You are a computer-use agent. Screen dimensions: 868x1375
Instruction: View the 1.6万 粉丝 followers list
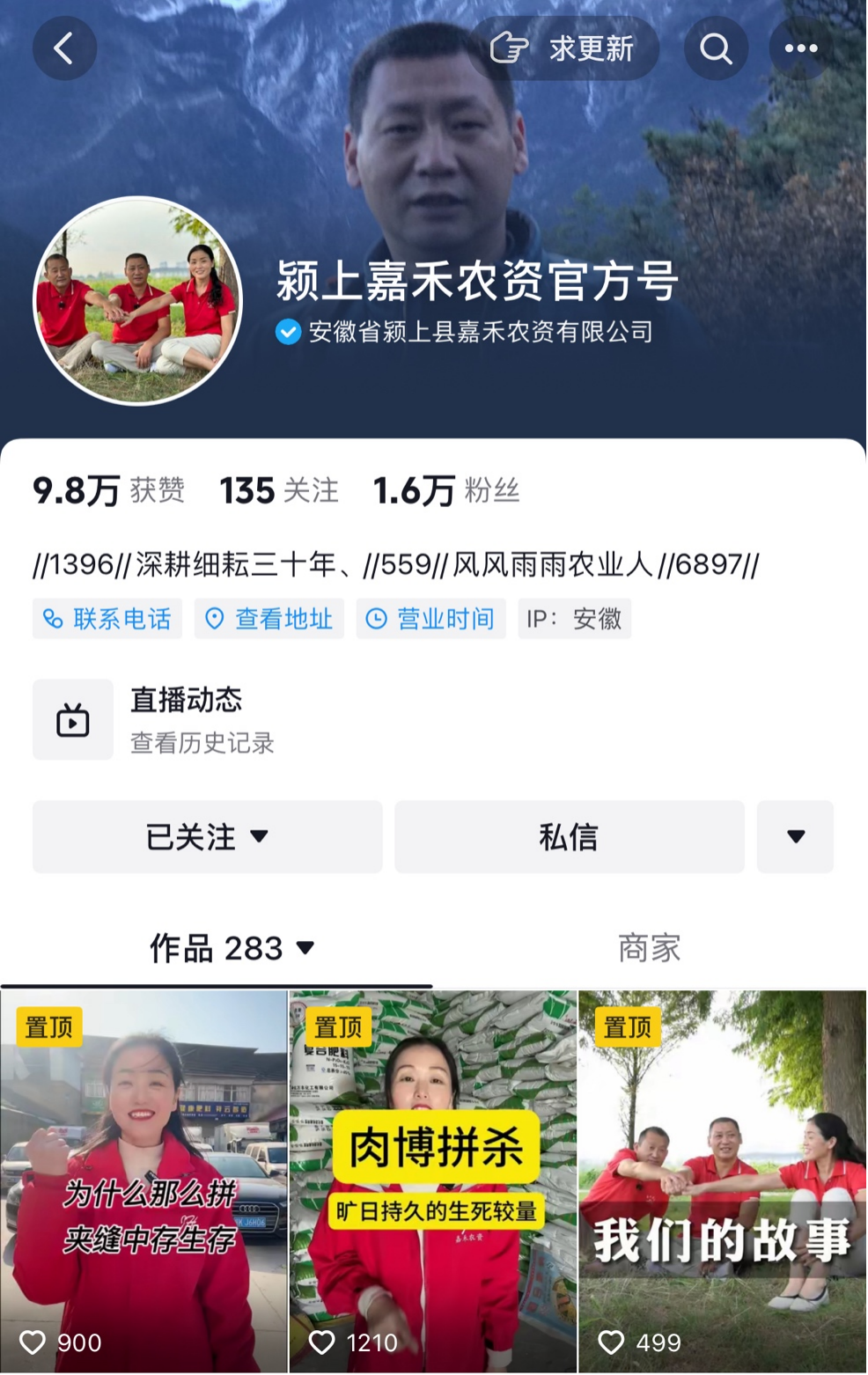tap(446, 490)
